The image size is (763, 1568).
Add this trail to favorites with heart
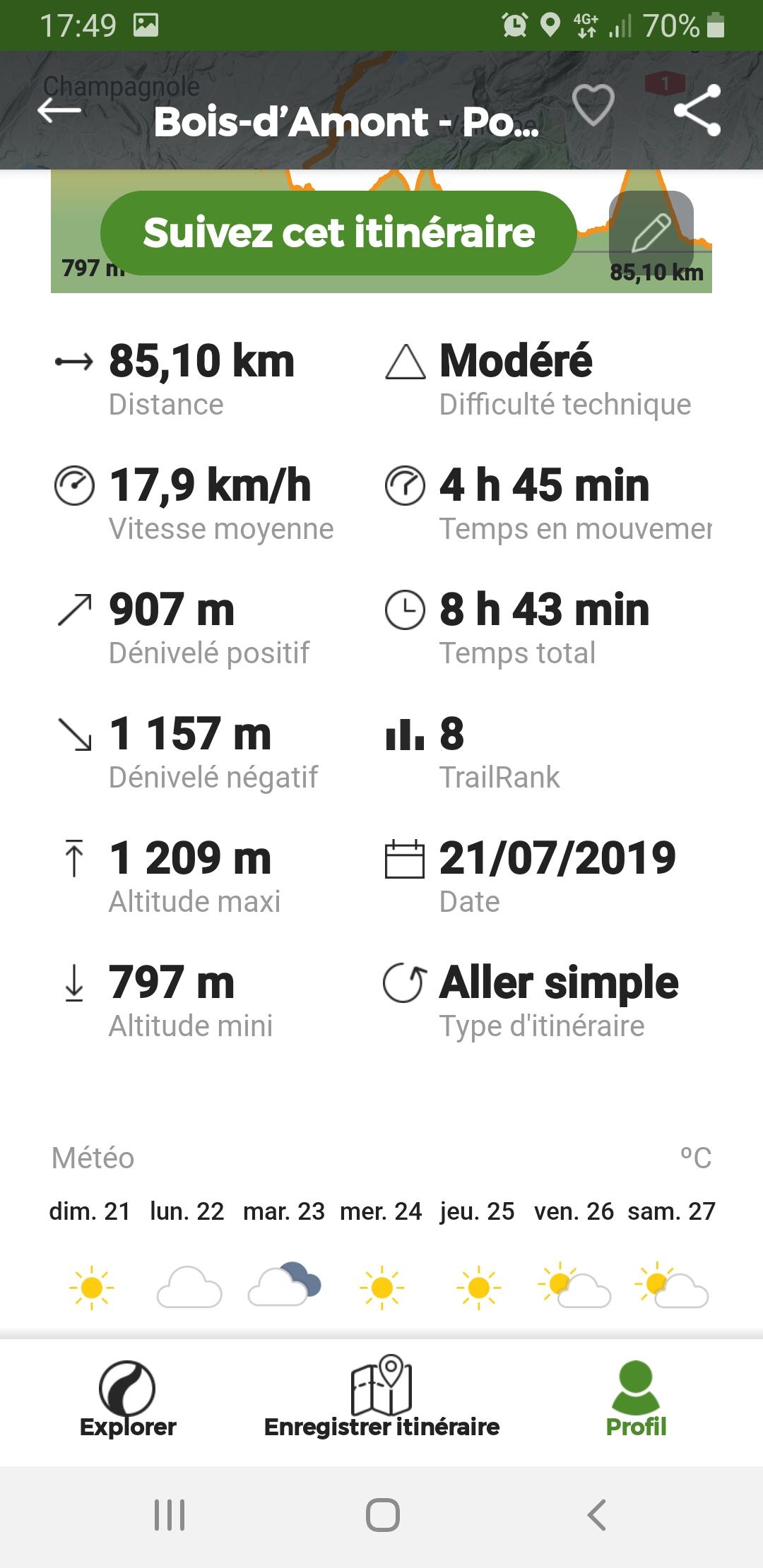(x=593, y=106)
